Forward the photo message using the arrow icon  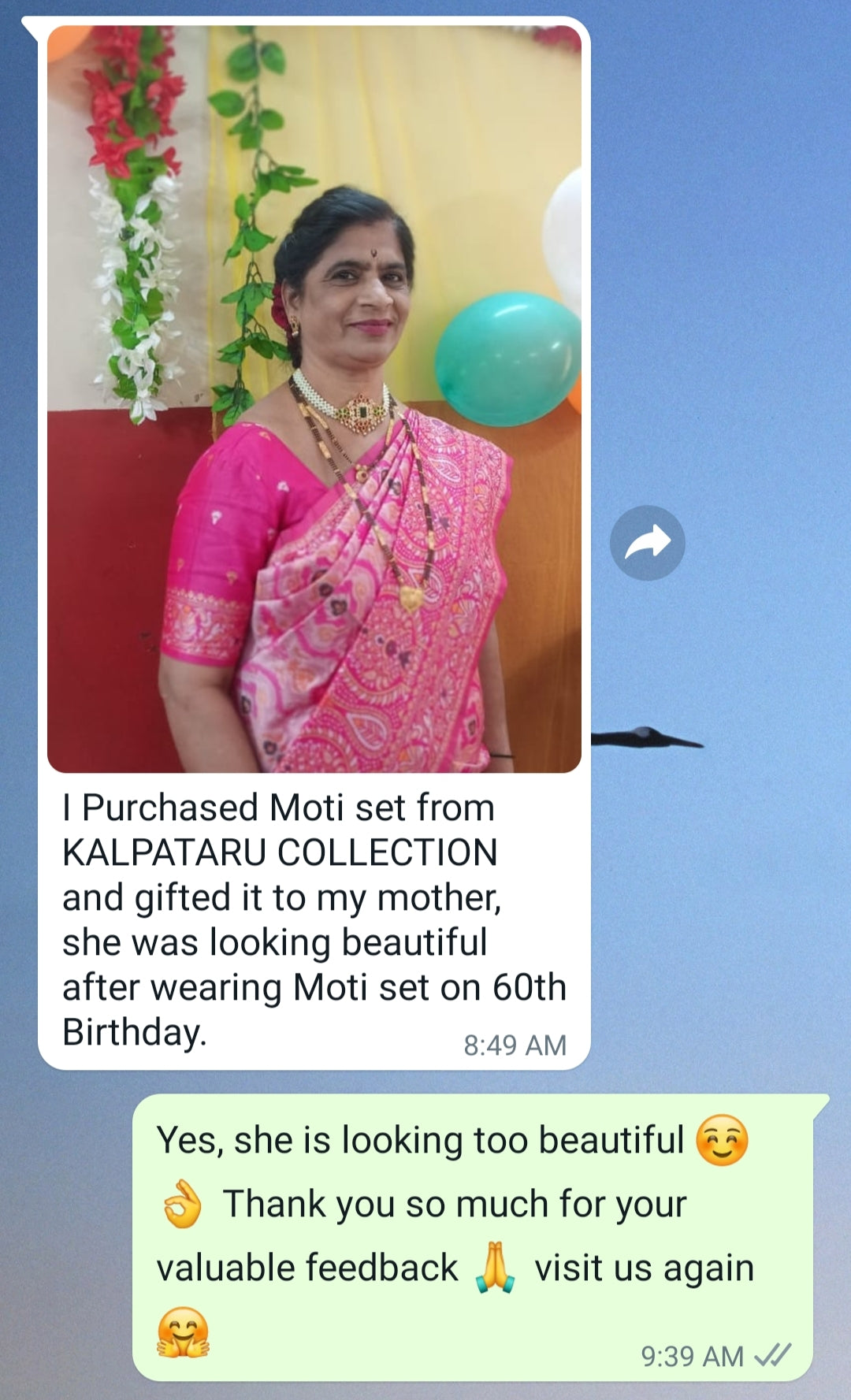coord(647,543)
